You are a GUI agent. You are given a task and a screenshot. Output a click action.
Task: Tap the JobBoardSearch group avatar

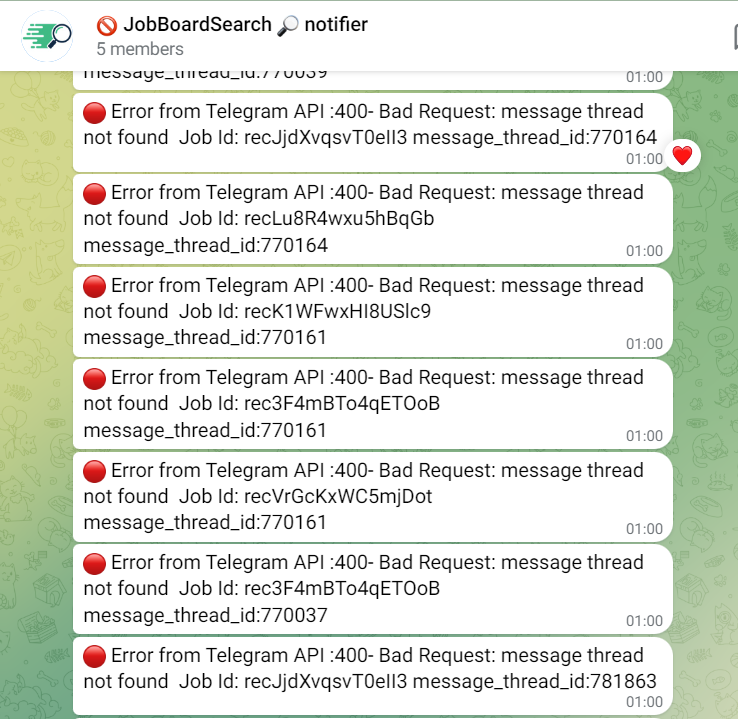pos(47,36)
